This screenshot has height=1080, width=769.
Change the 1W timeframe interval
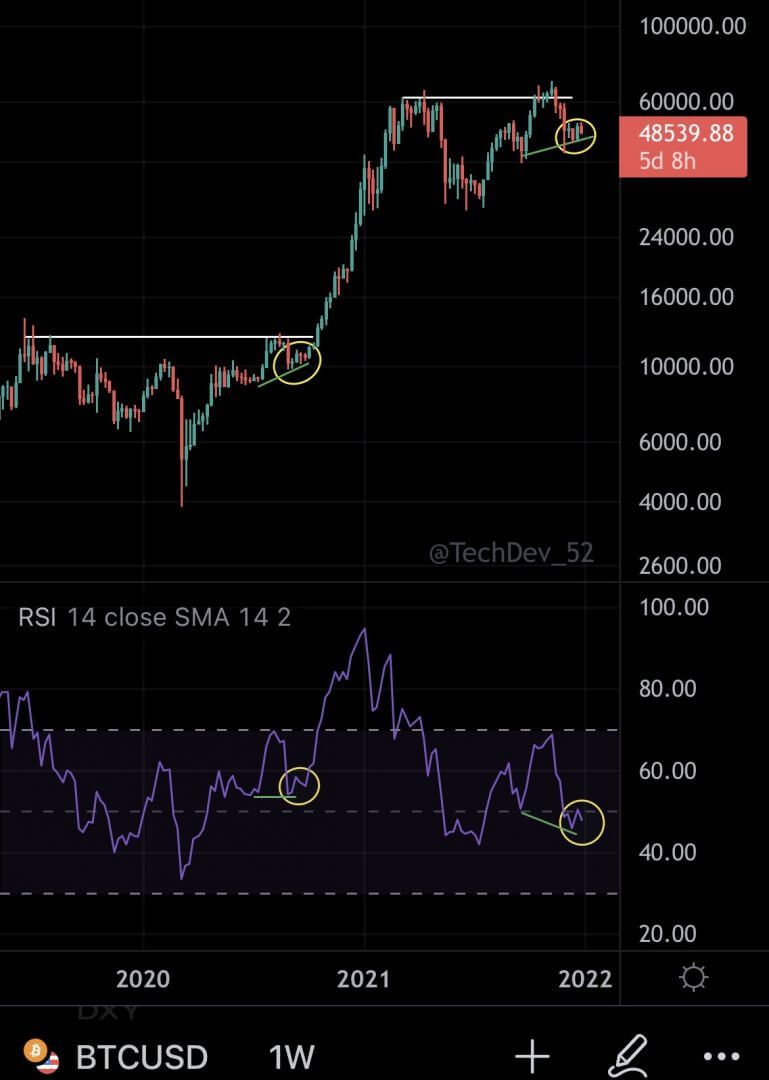pos(291,1056)
